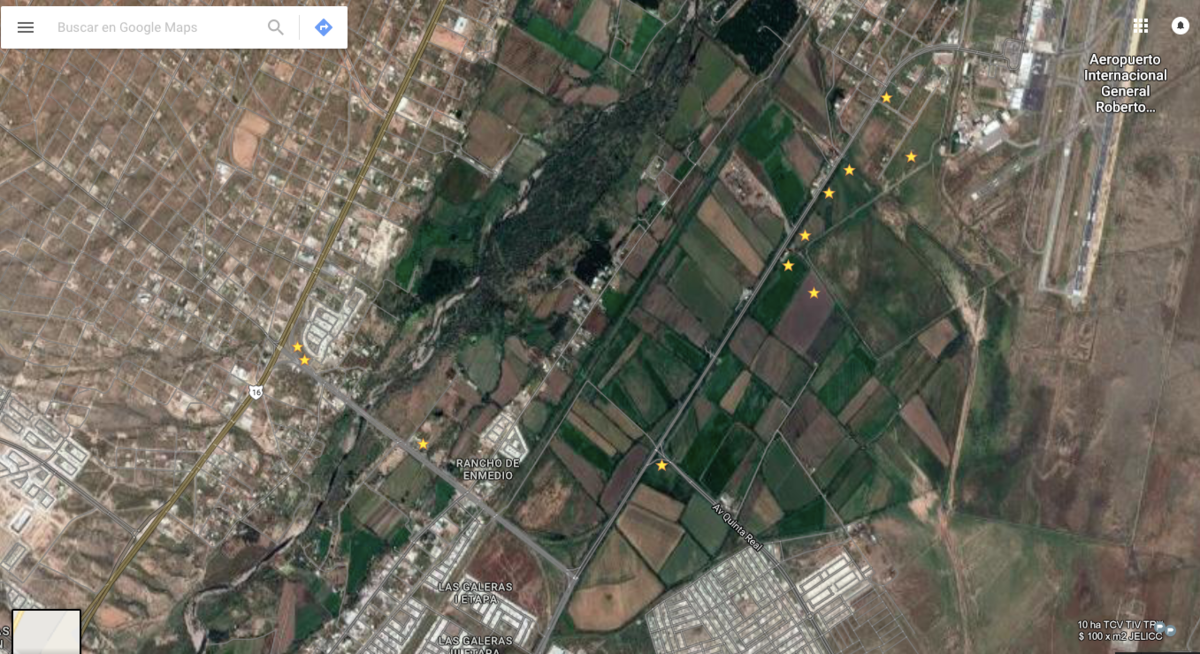Tap the magnifying glass search icon
1200x654 pixels.
276,27
